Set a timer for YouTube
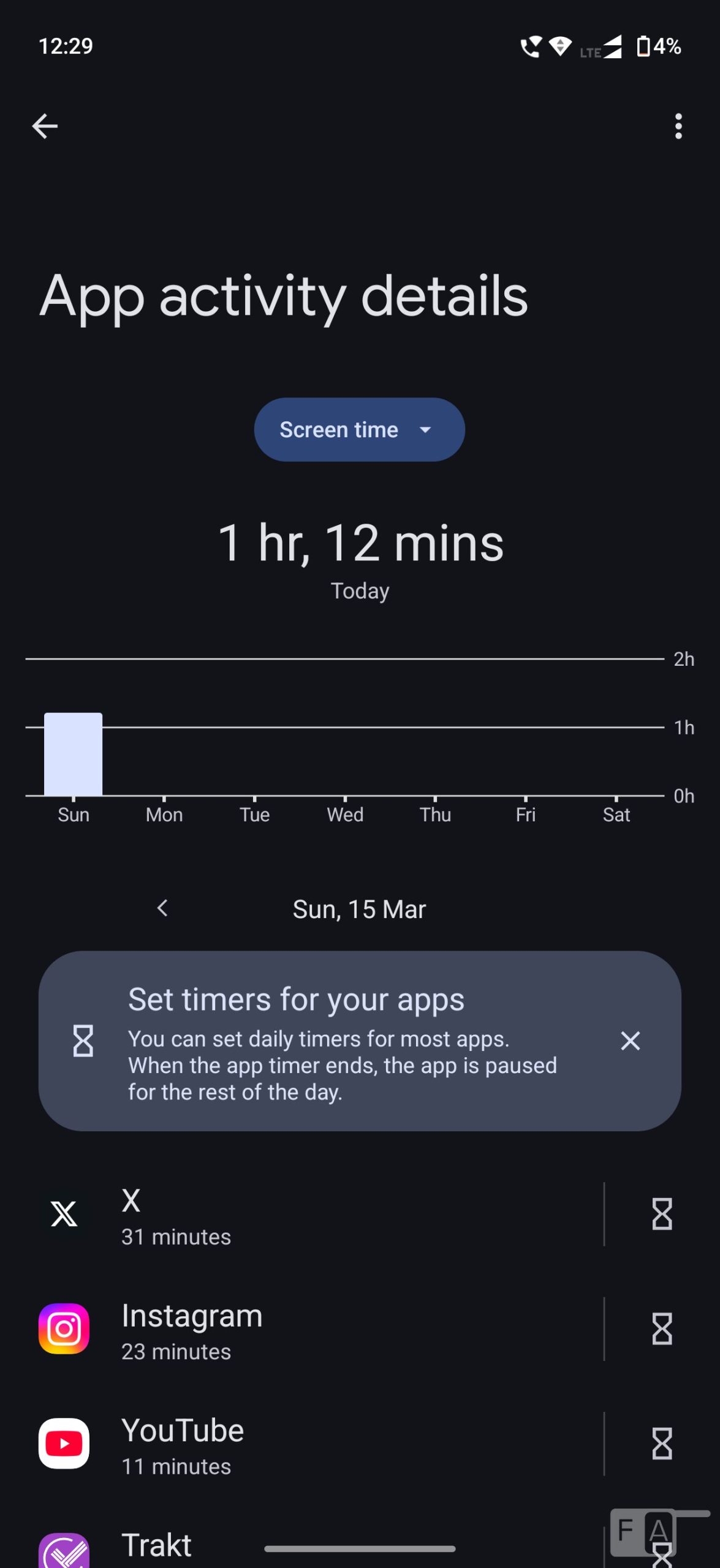The width and height of the screenshot is (720, 1568). pyautogui.click(x=662, y=1444)
